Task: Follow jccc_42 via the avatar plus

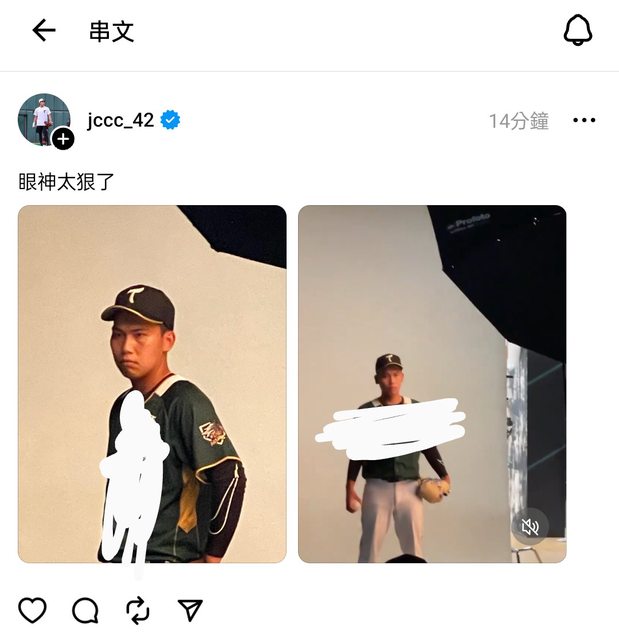Action: [63, 139]
